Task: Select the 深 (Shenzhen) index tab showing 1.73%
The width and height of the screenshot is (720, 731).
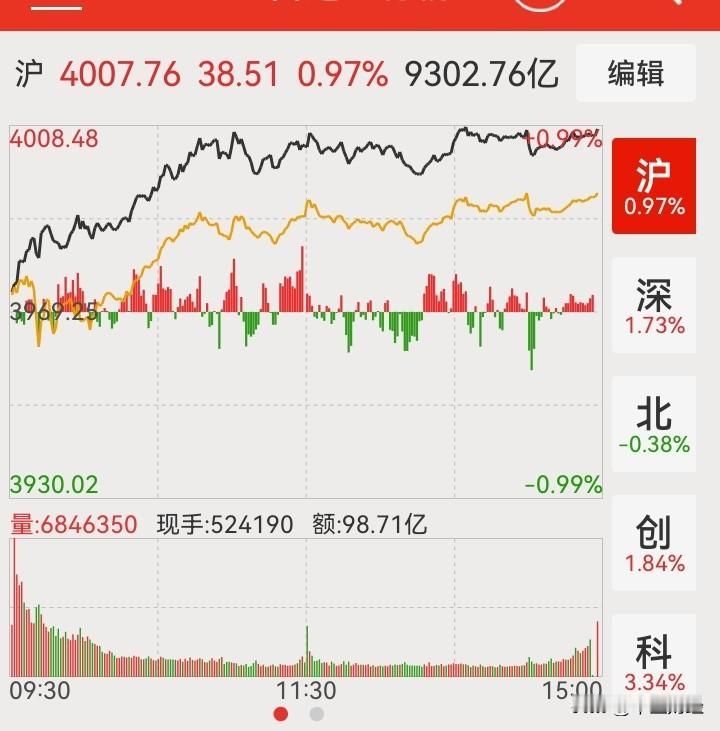Action: (654, 303)
